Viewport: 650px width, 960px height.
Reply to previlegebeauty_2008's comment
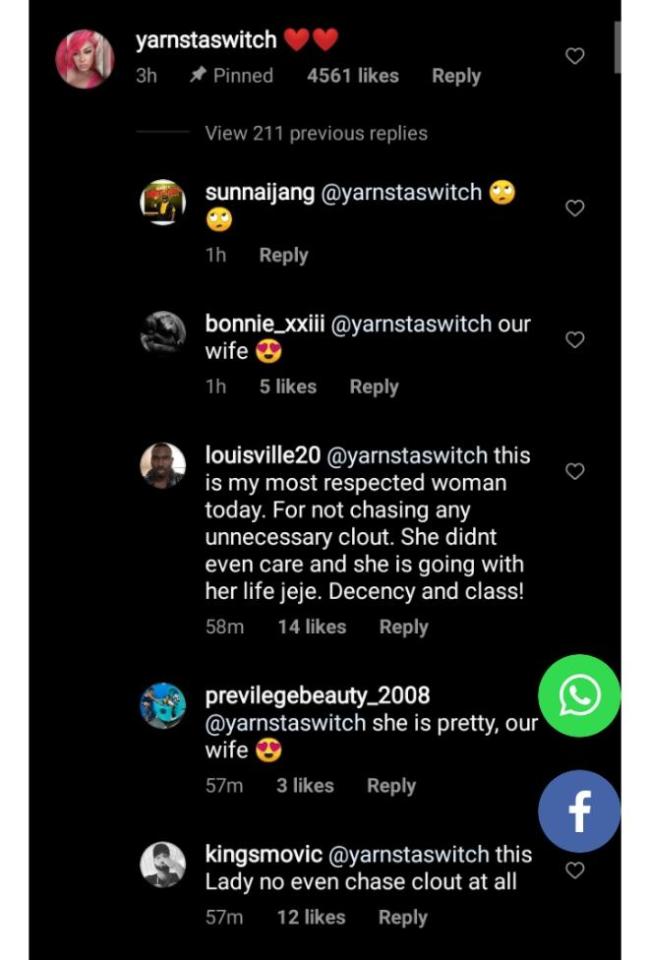click(x=391, y=786)
